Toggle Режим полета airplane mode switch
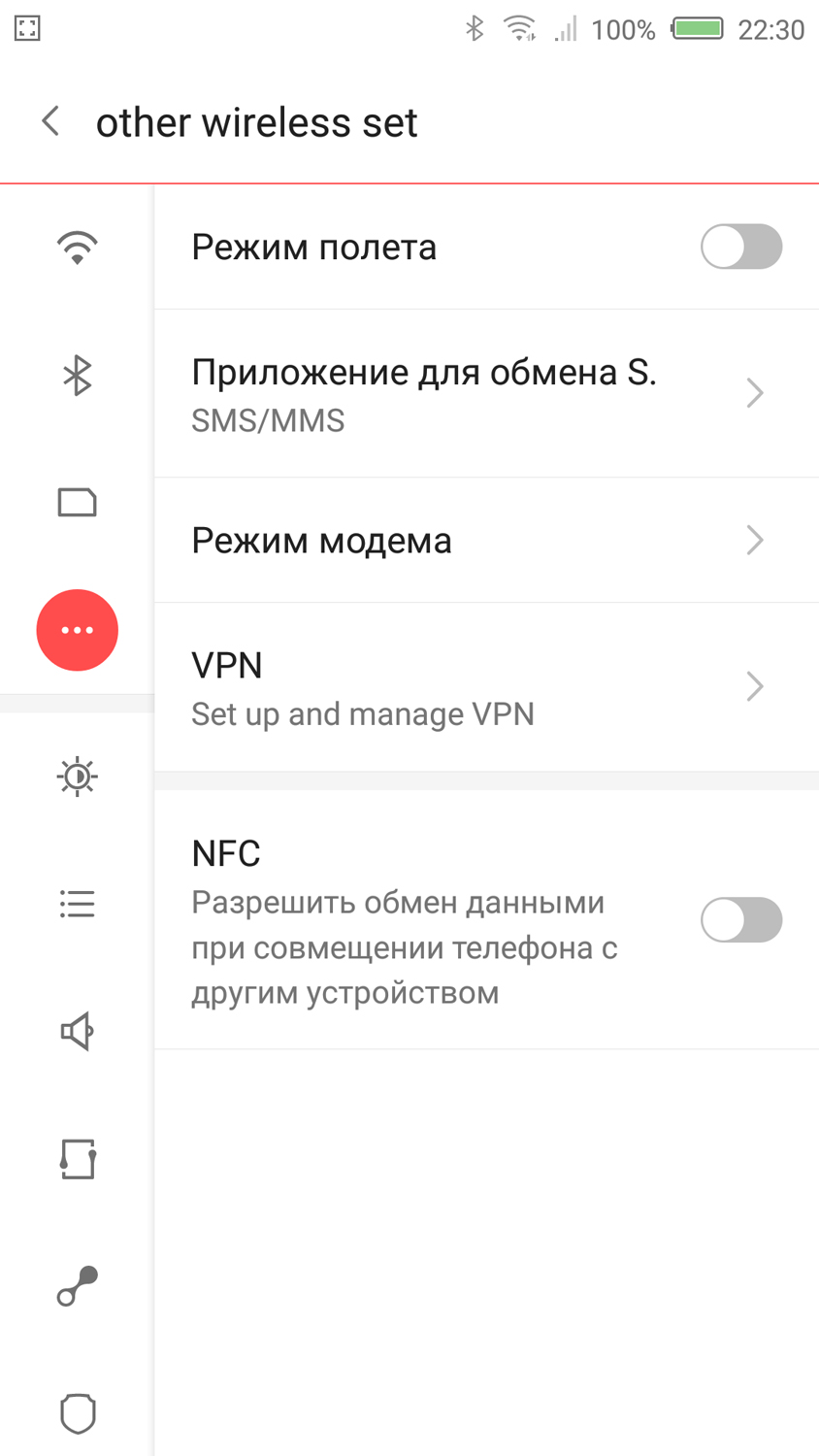Viewport: 819px width, 1456px height. click(741, 247)
